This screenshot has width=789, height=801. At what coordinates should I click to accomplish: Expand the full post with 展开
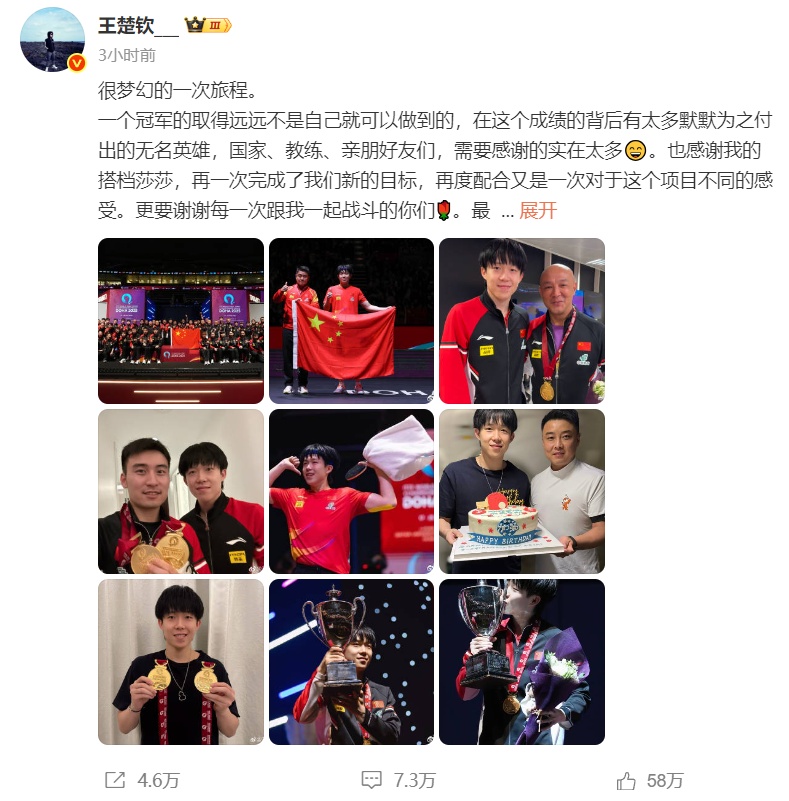537,211
